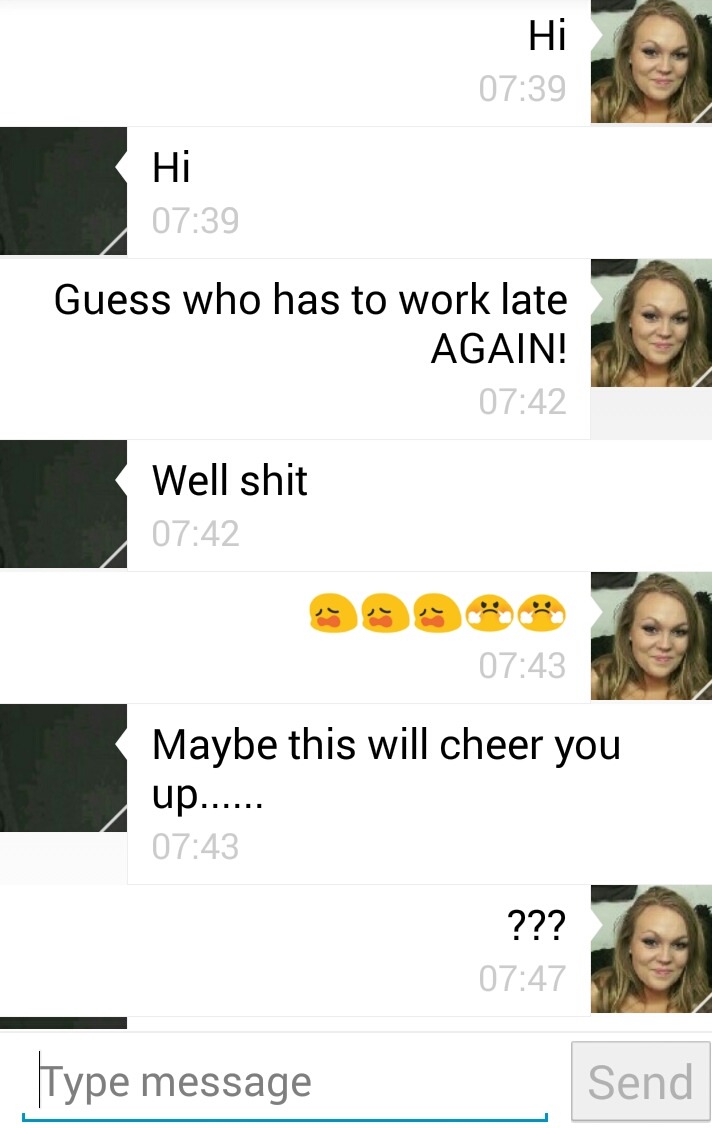Open contact avatar beside 'Well shit' message
This screenshot has height=1128, width=712.
click(x=63, y=504)
